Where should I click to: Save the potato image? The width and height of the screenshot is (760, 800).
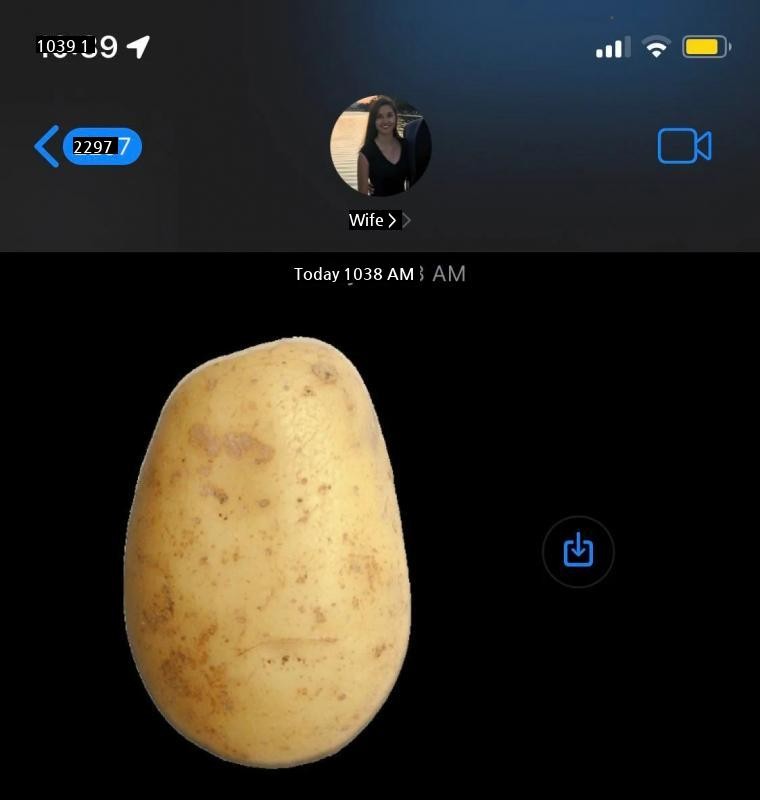click(x=578, y=551)
